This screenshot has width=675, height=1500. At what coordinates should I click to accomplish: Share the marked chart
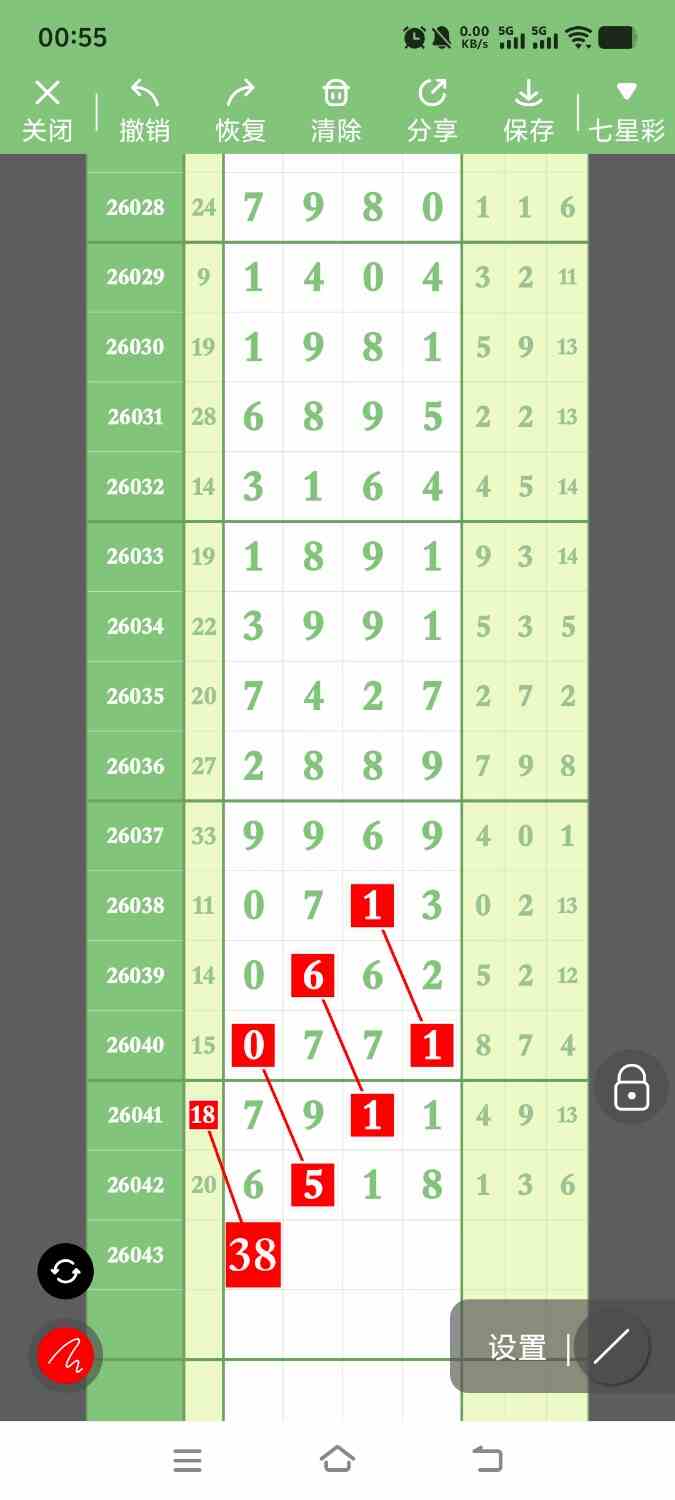432,111
